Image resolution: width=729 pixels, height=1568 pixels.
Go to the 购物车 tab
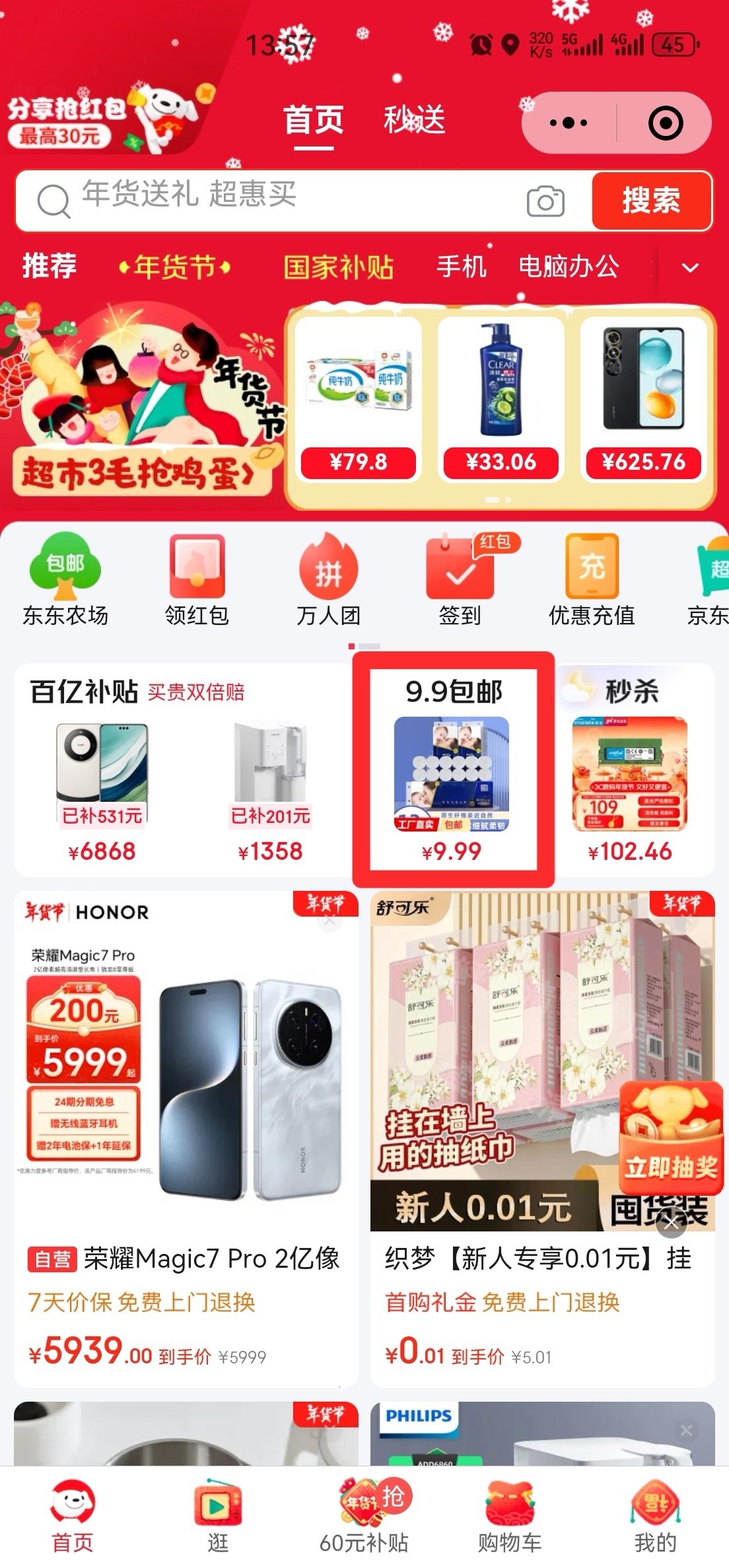(x=510, y=1519)
